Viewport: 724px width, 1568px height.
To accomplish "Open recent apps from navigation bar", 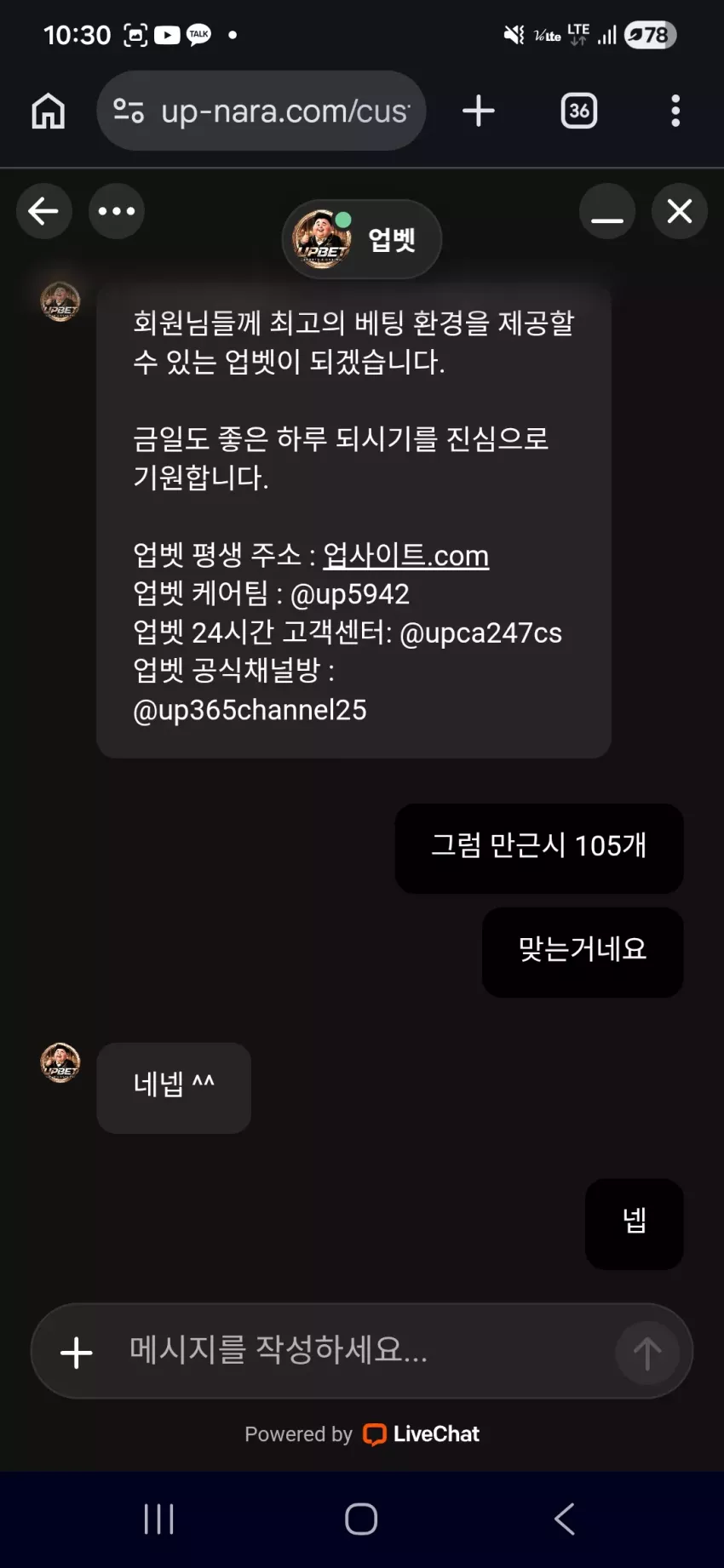I will [159, 1519].
